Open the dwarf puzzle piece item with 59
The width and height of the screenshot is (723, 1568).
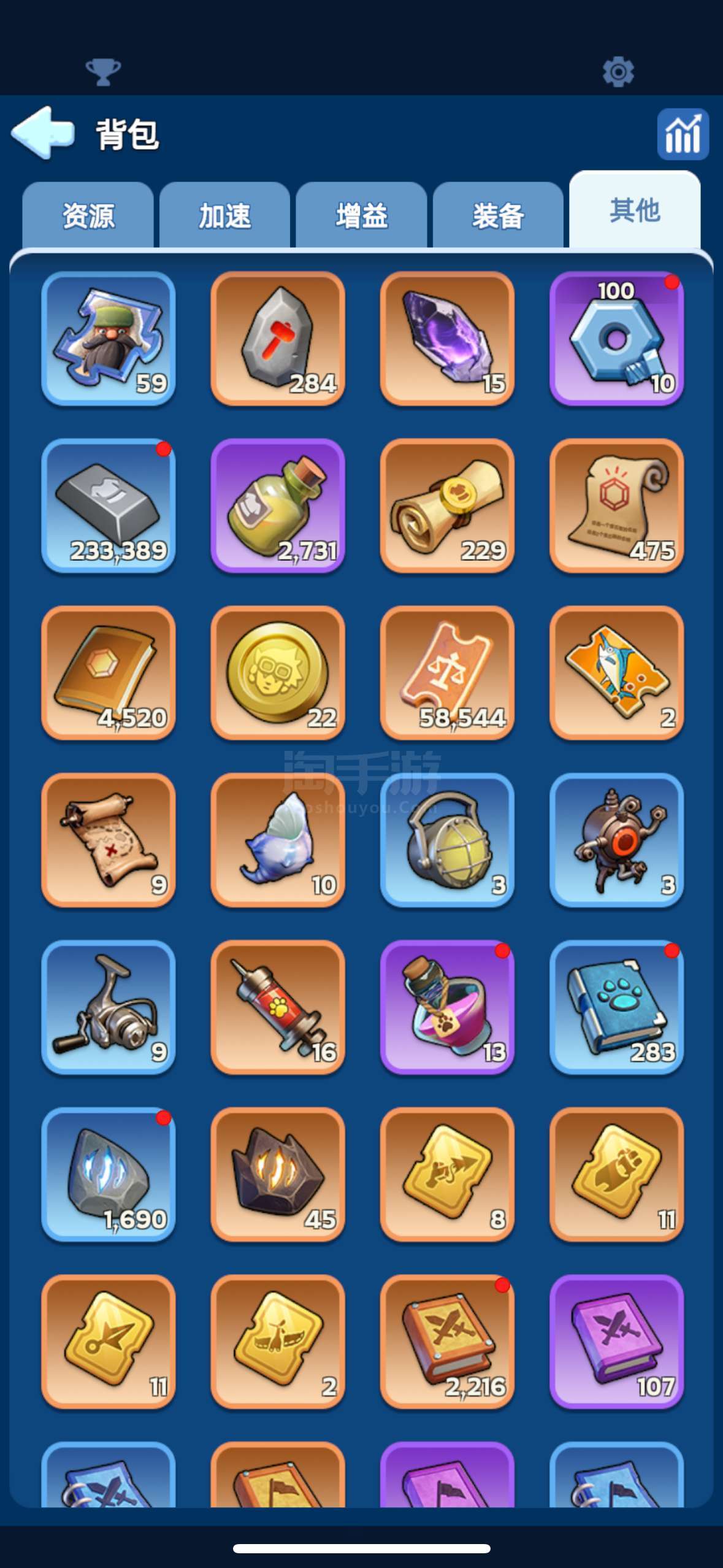(x=109, y=338)
